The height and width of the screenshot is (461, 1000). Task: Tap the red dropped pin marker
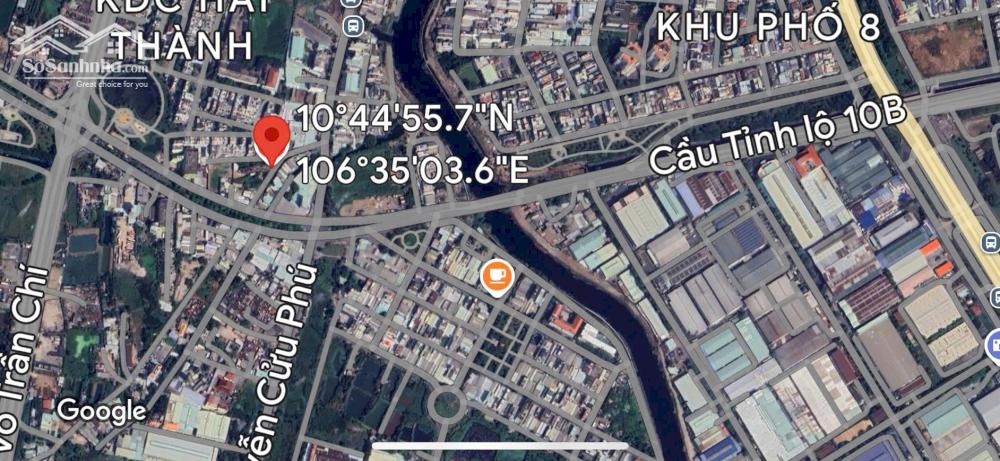268,138
